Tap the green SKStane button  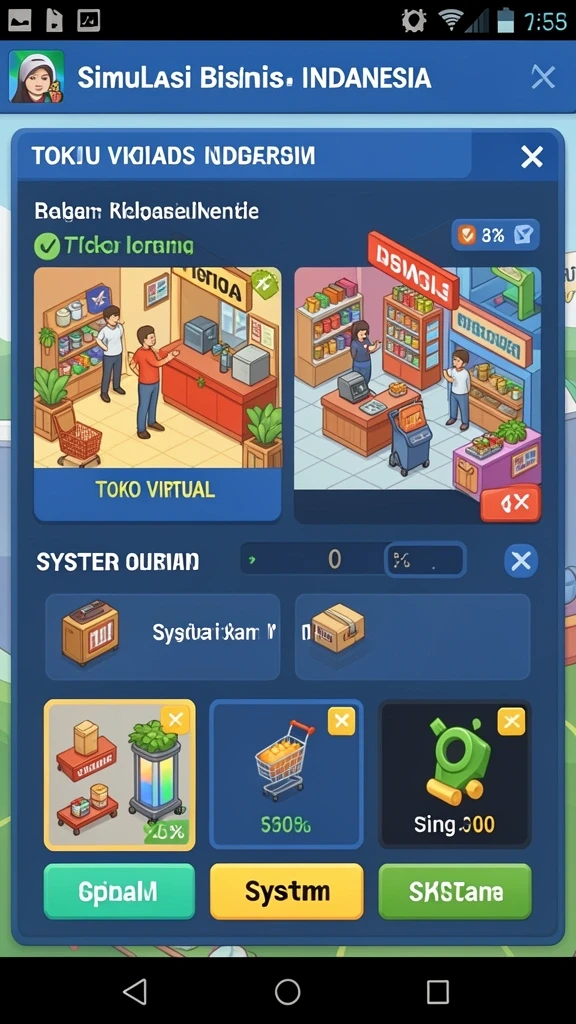click(x=455, y=891)
